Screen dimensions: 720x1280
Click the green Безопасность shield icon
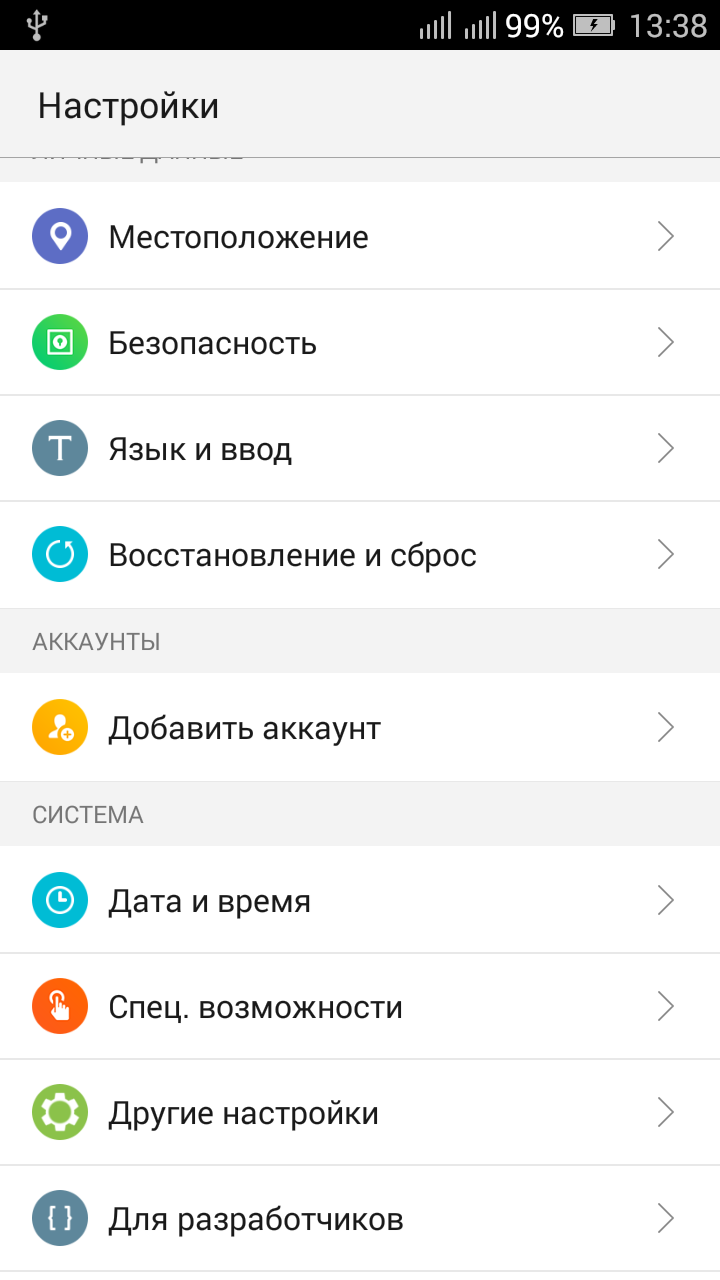click(60, 342)
